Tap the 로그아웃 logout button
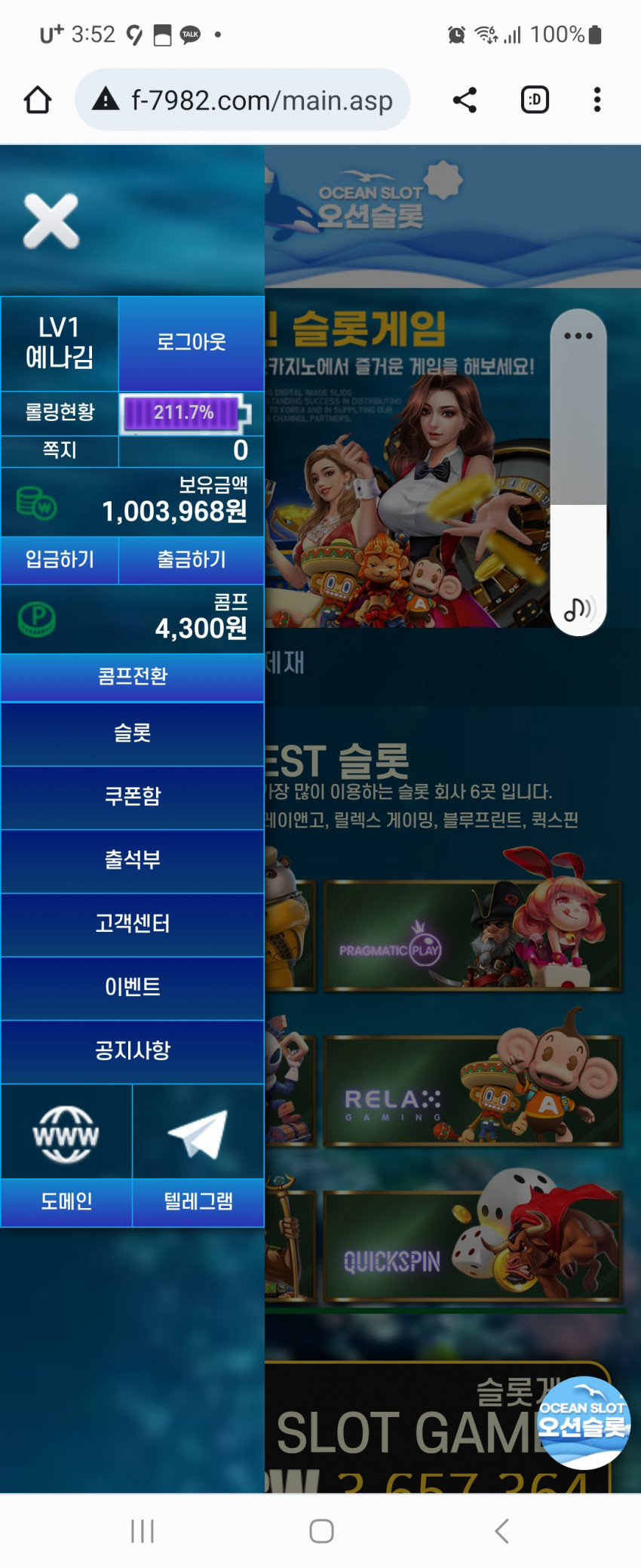641x1568 pixels. [x=191, y=343]
